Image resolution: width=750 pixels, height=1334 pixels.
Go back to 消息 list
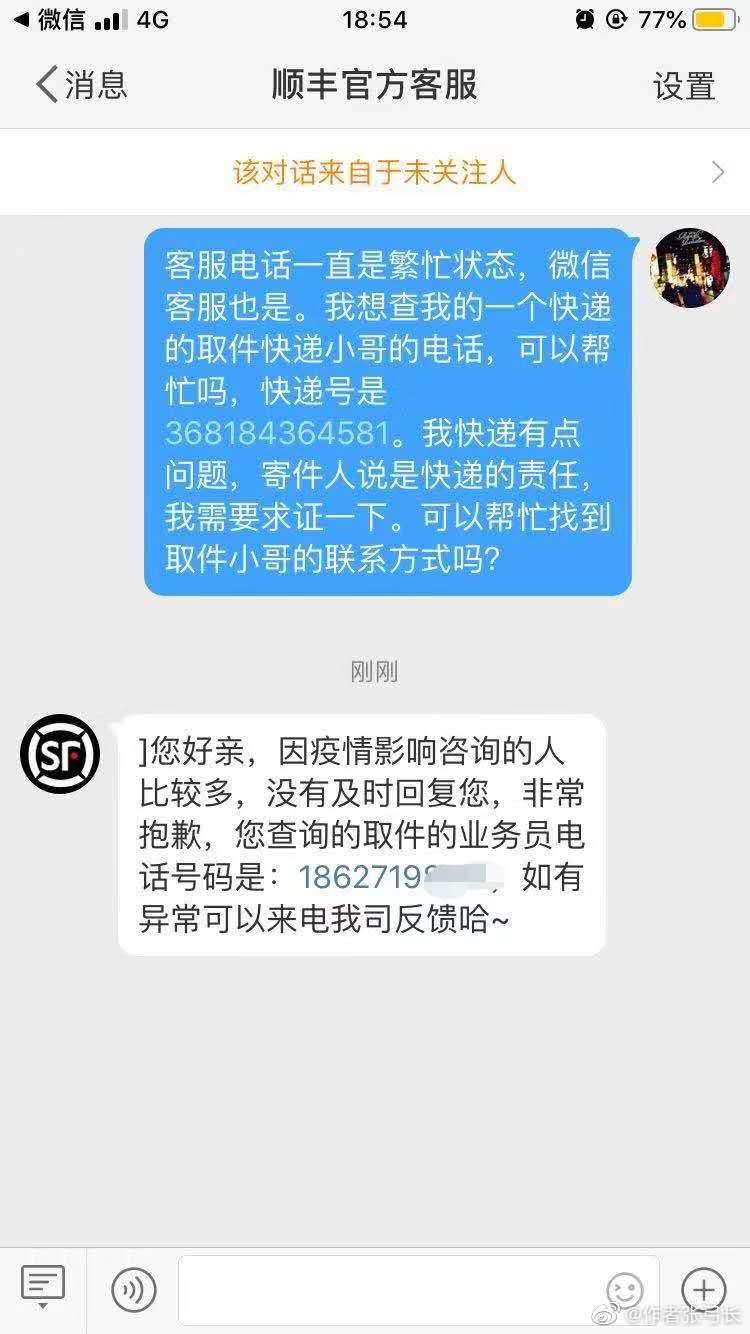tap(80, 86)
